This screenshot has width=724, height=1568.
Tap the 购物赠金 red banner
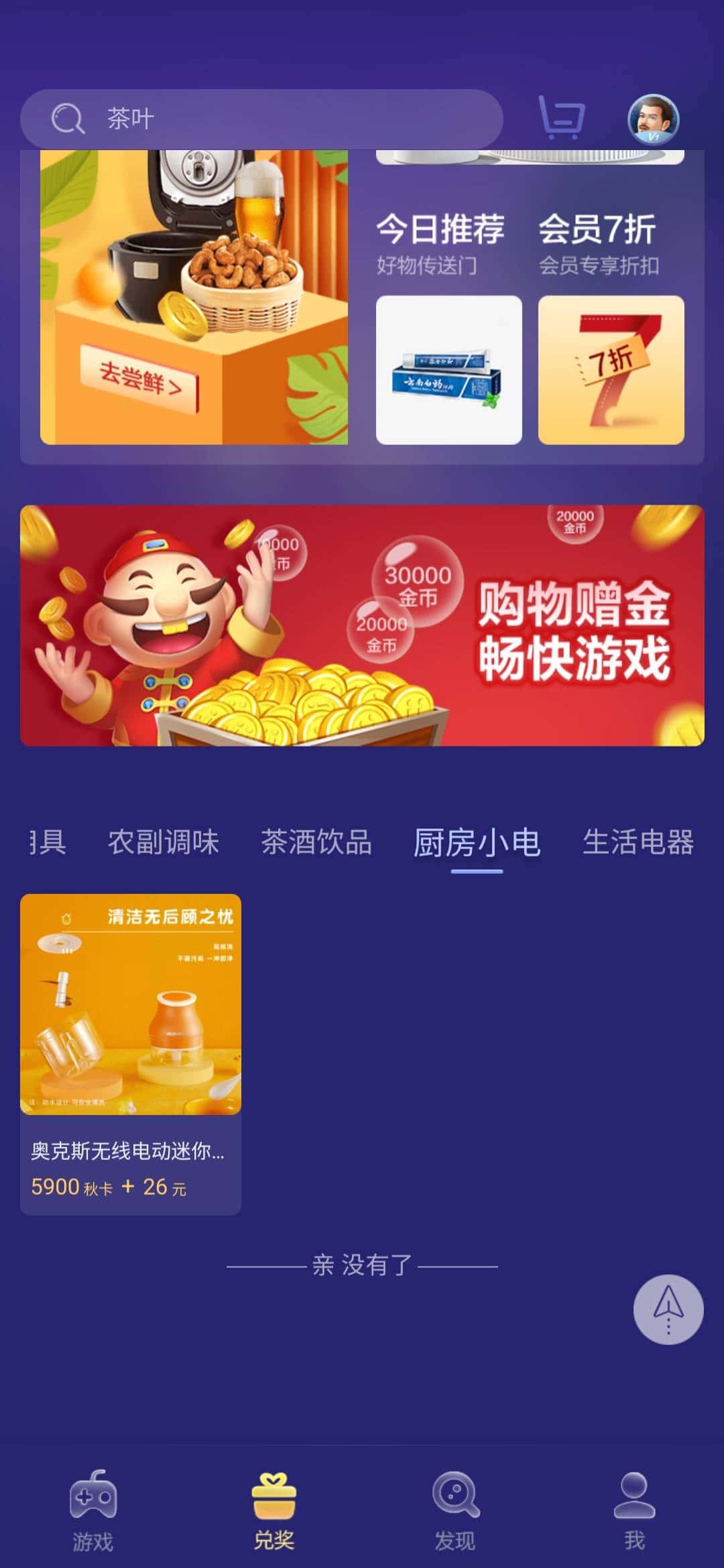tap(362, 623)
